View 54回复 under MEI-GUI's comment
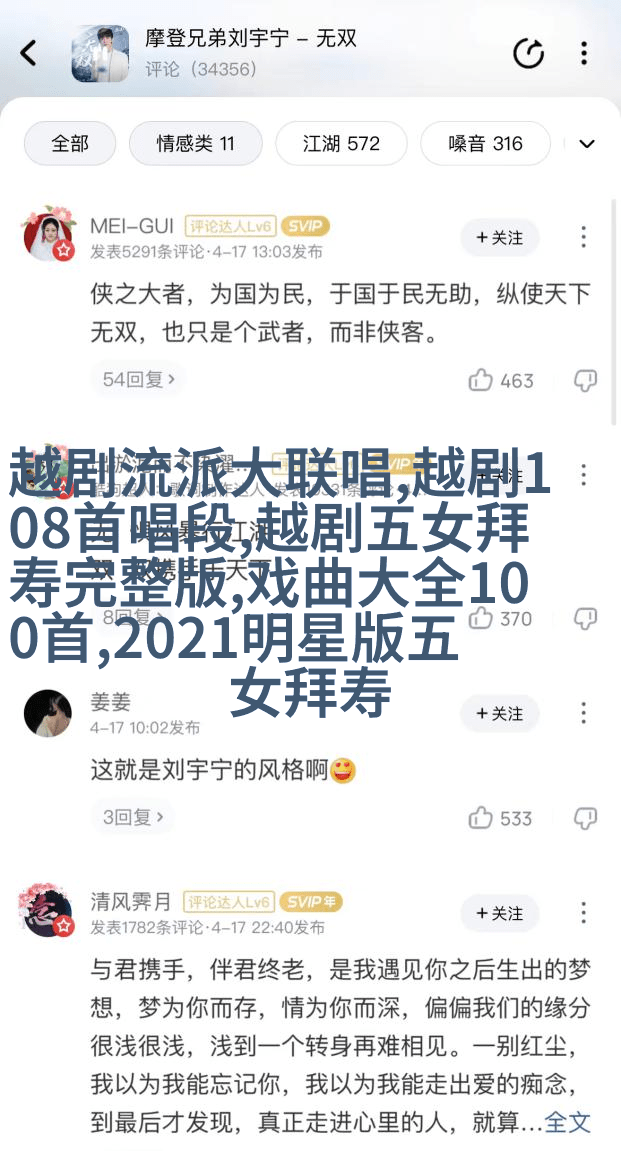Viewport: 621px width, 1151px height. pyautogui.click(x=139, y=380)
